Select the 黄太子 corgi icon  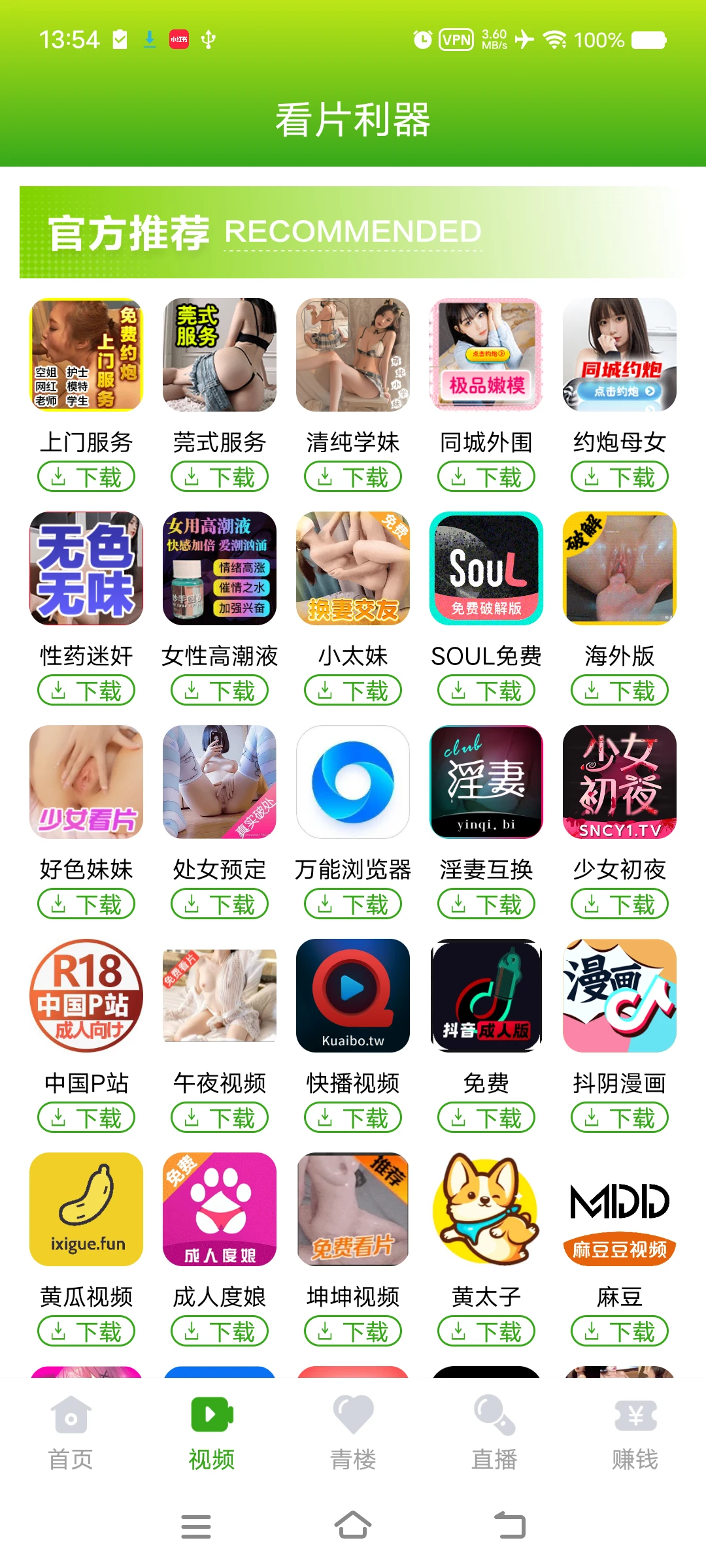[486, 1209]
